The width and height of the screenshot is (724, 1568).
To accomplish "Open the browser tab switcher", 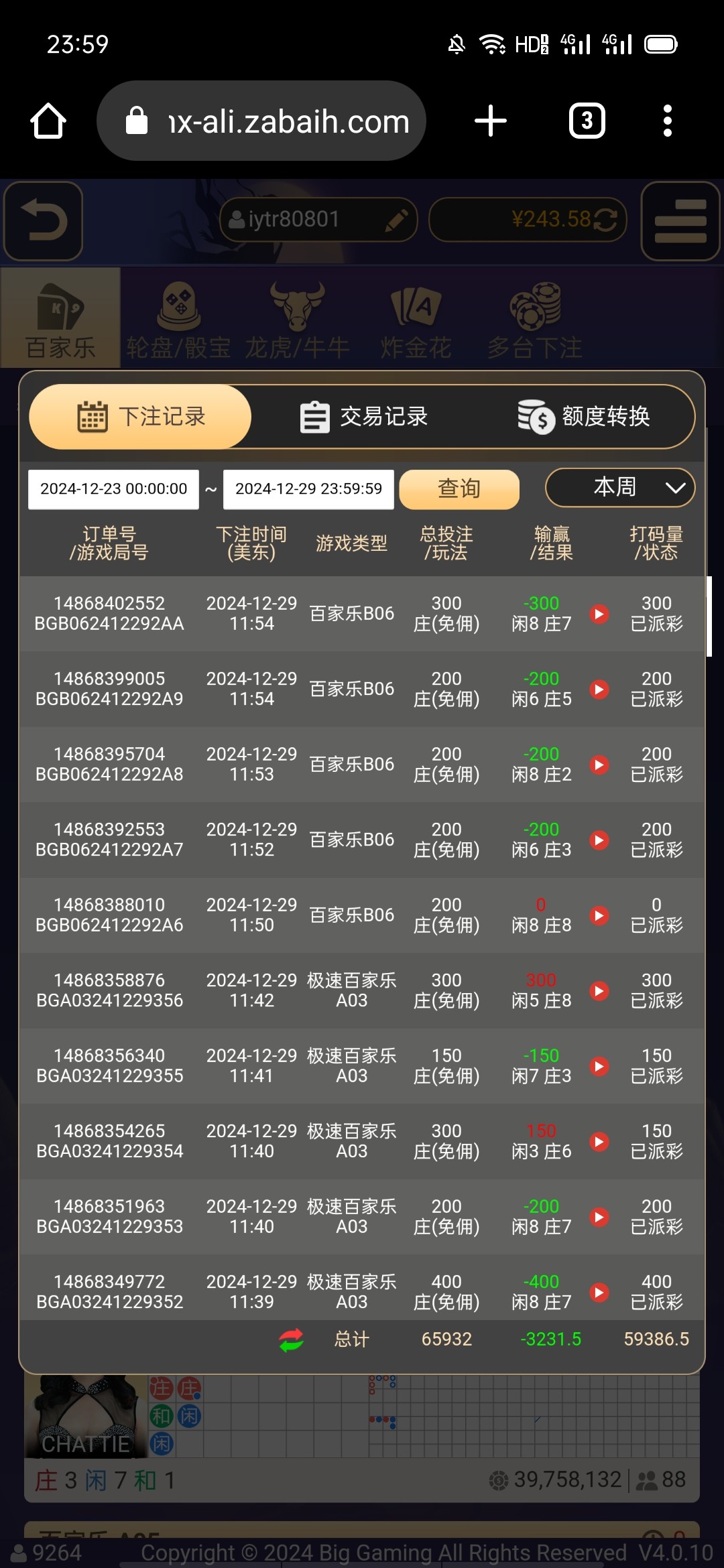I will [587, 121].
